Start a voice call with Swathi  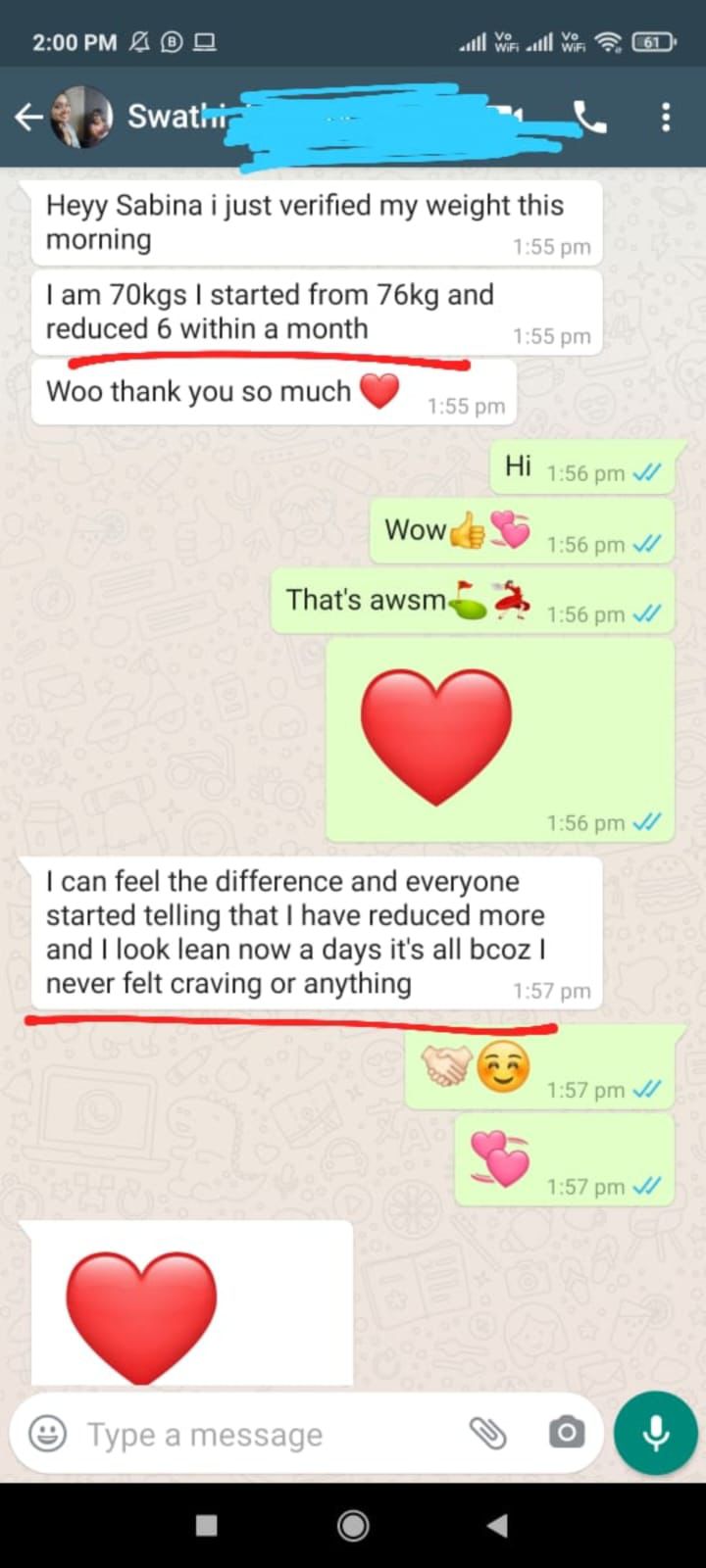tap(589, 118)
